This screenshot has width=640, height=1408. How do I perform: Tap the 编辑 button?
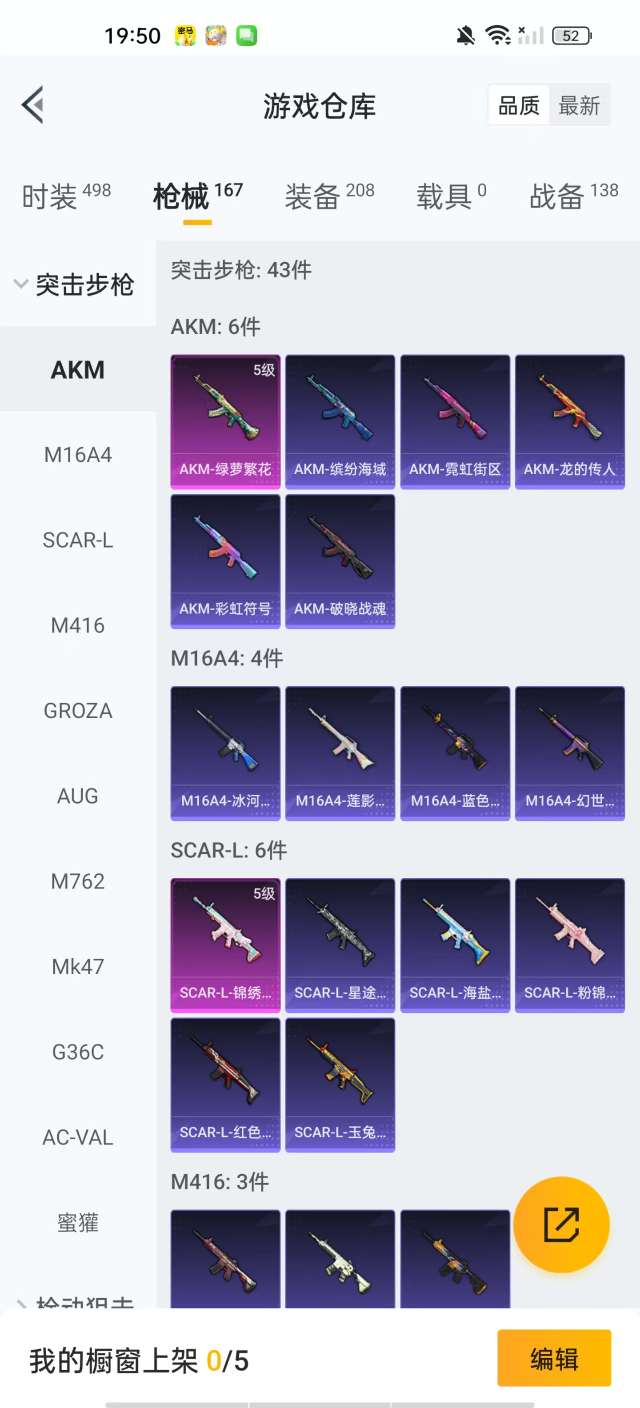(553, 1359)
